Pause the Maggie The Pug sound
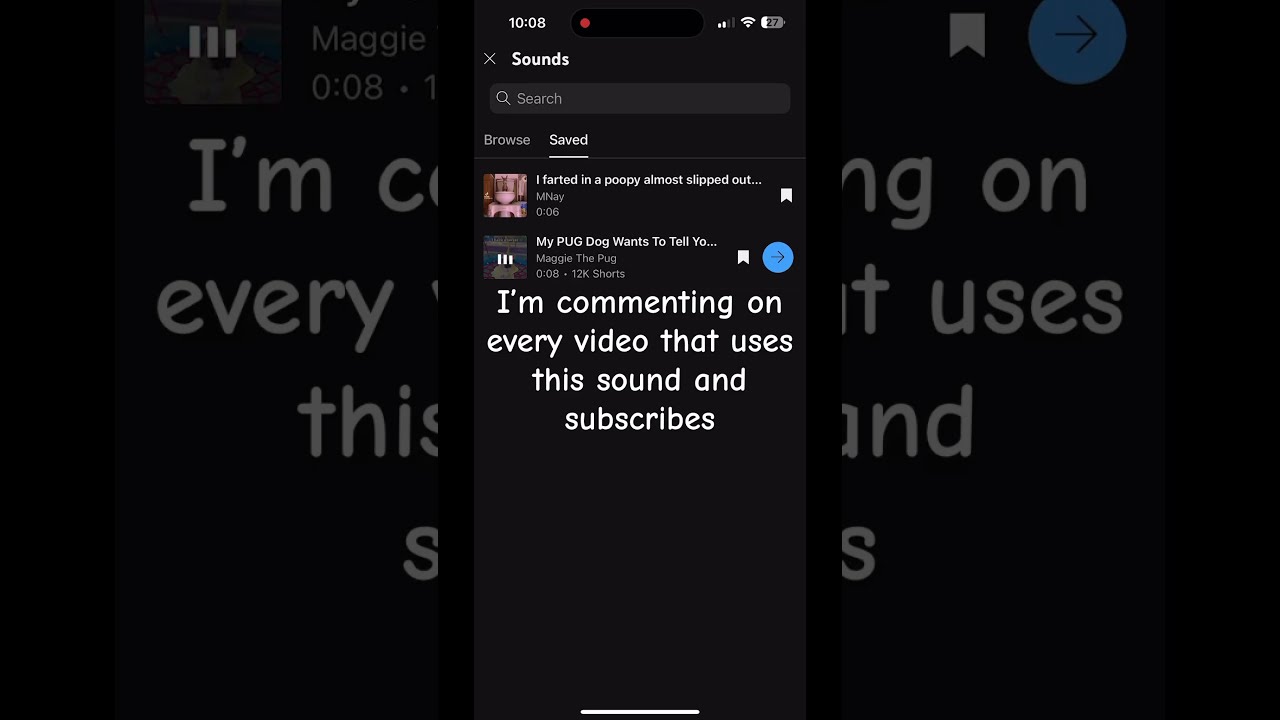The height and width of the screenshot is (720, 1280). [505, 258]
